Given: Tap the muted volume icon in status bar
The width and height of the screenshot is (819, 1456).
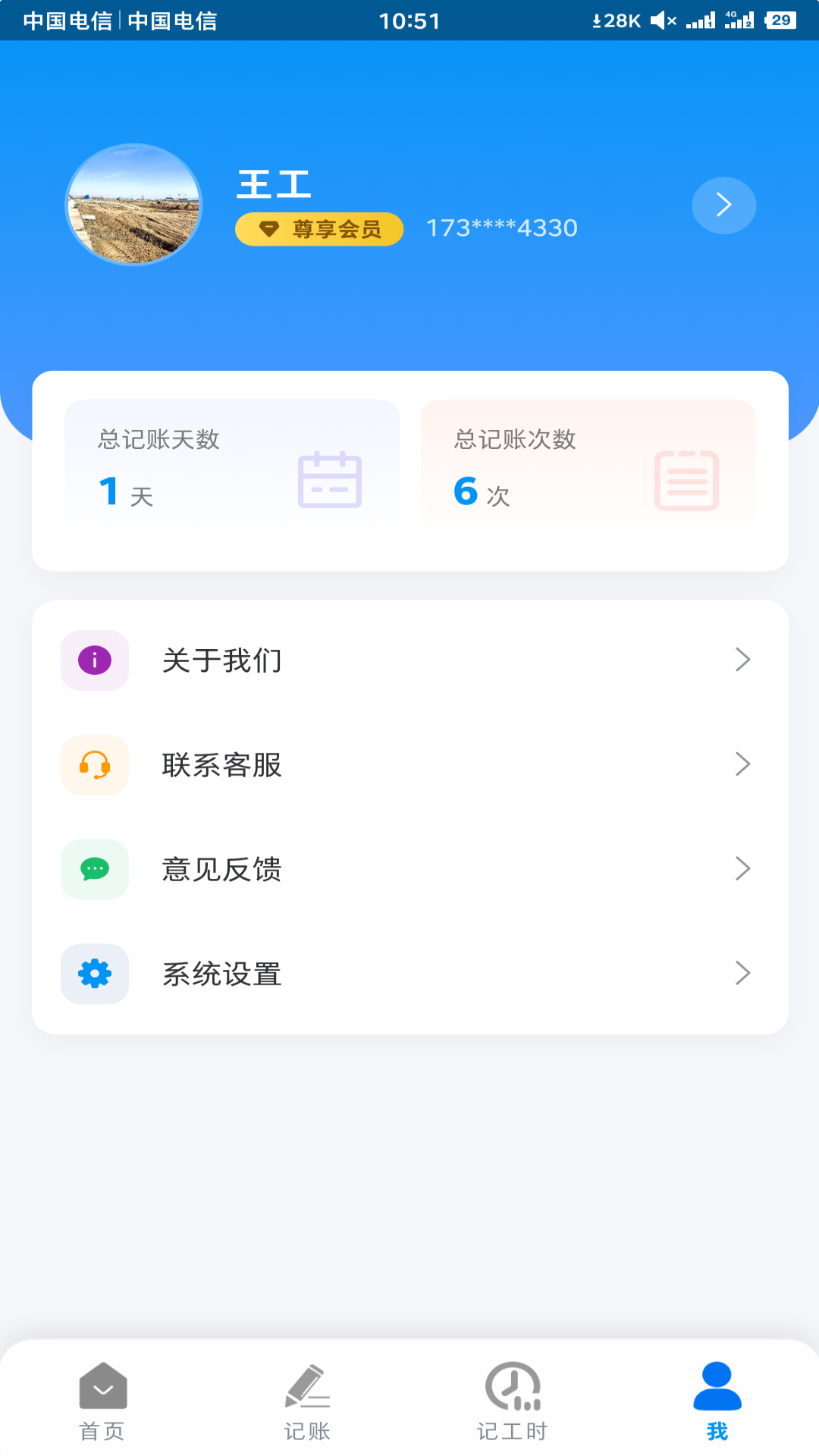Looking at the screenshot, I should tap(664, 20).
